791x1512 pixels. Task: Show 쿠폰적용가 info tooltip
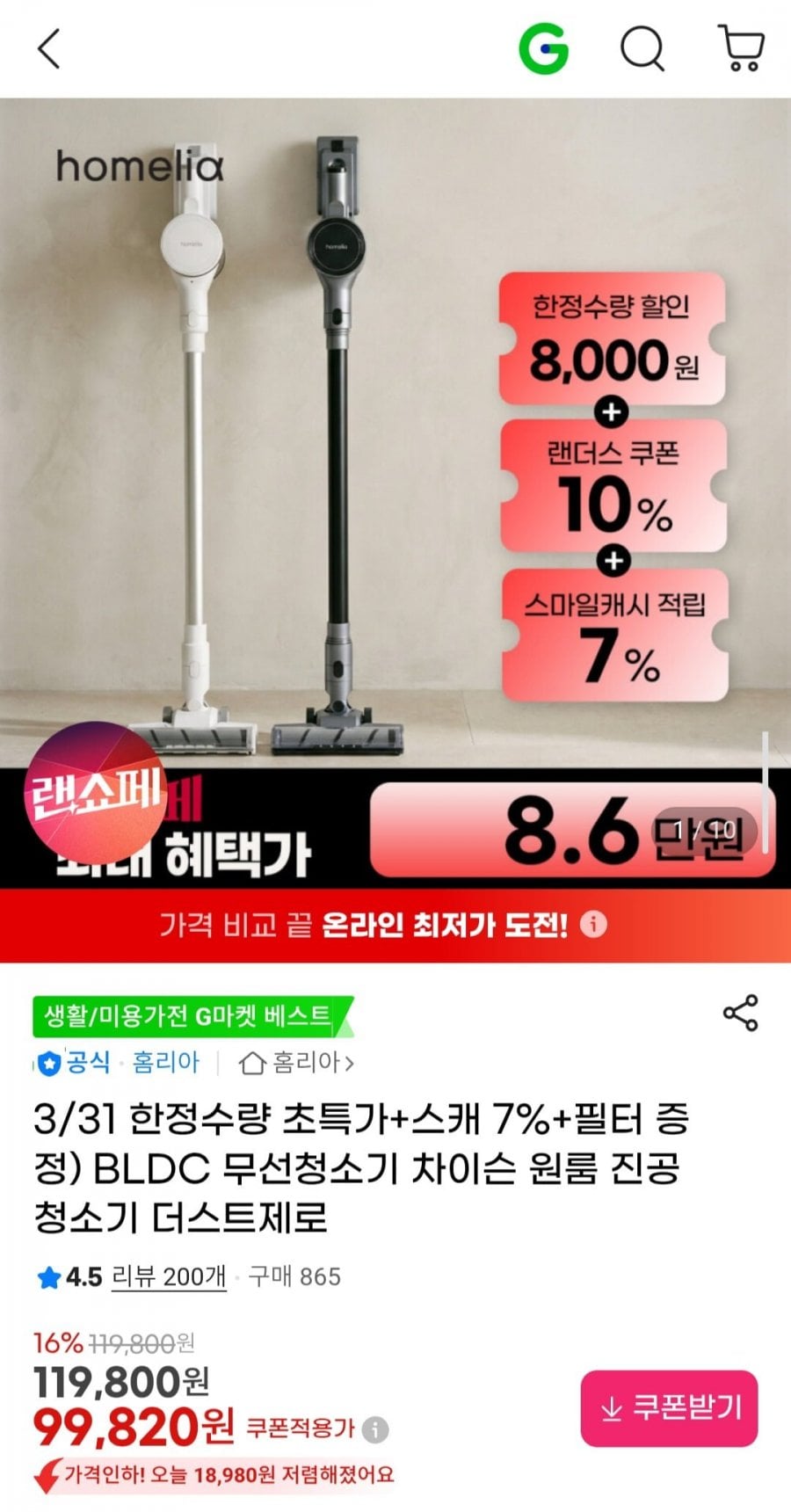coord(375,1429)
